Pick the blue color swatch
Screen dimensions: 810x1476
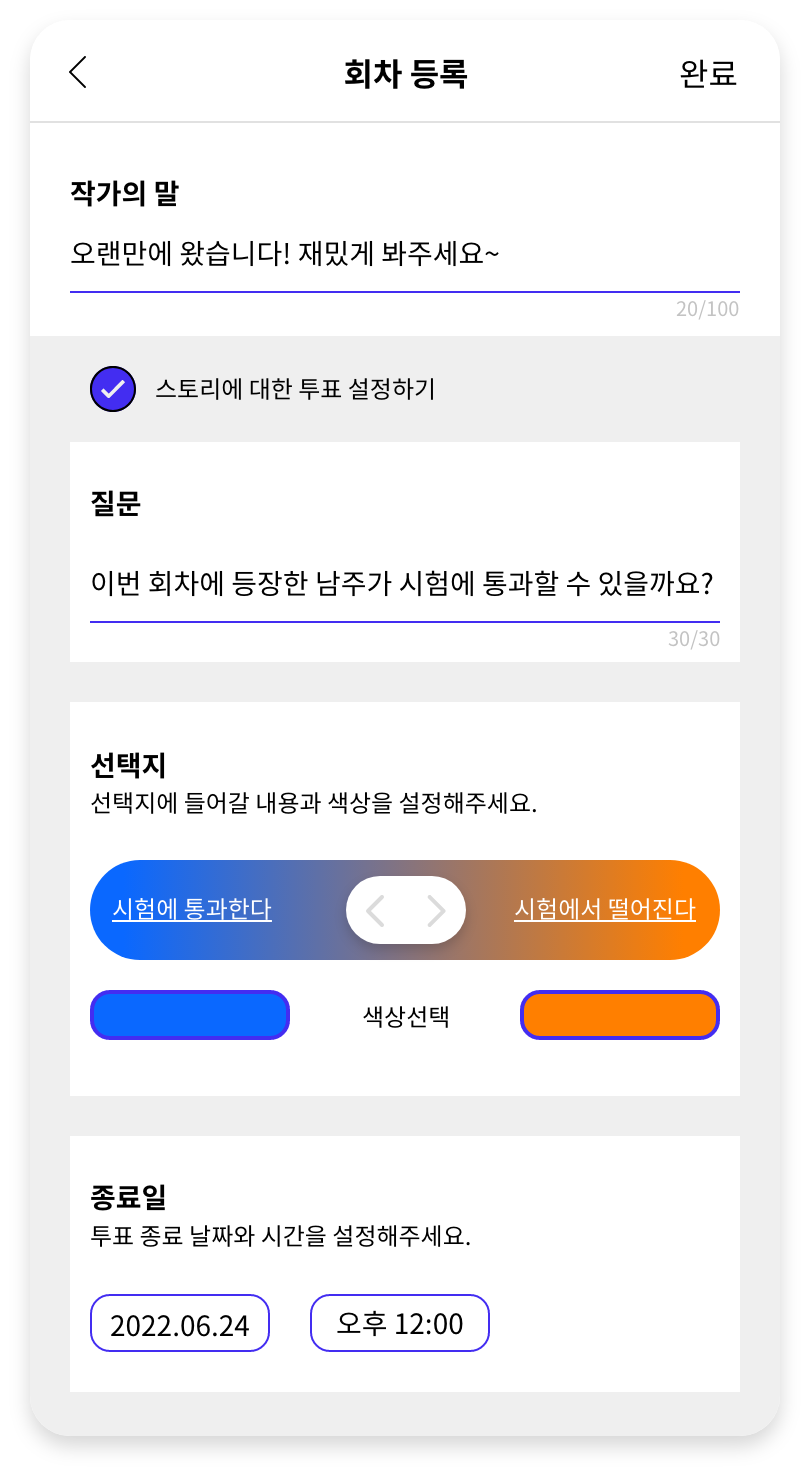190,1015
